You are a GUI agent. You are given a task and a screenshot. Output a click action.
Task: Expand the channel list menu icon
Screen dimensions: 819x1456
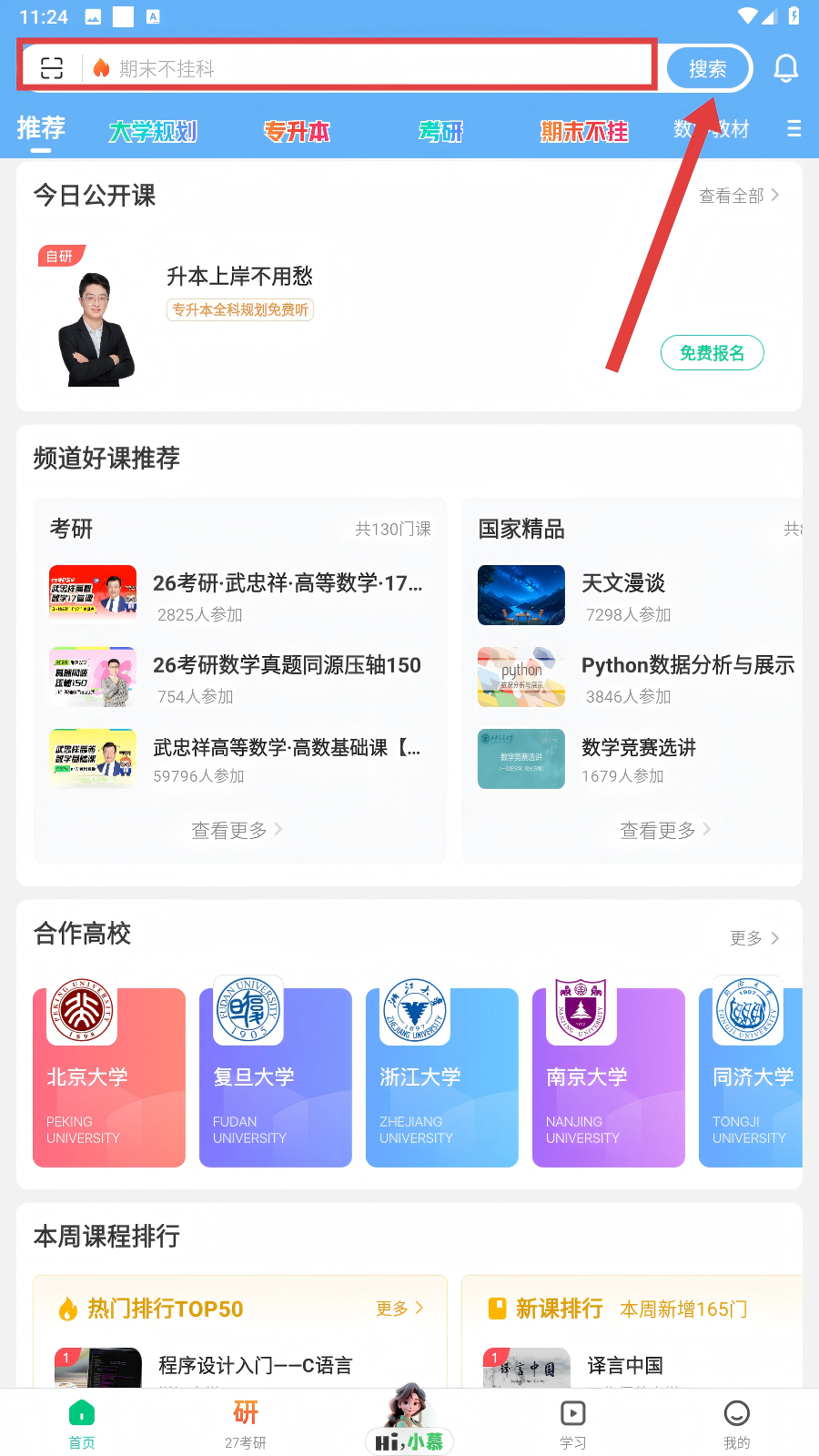(x=794, y=129)
